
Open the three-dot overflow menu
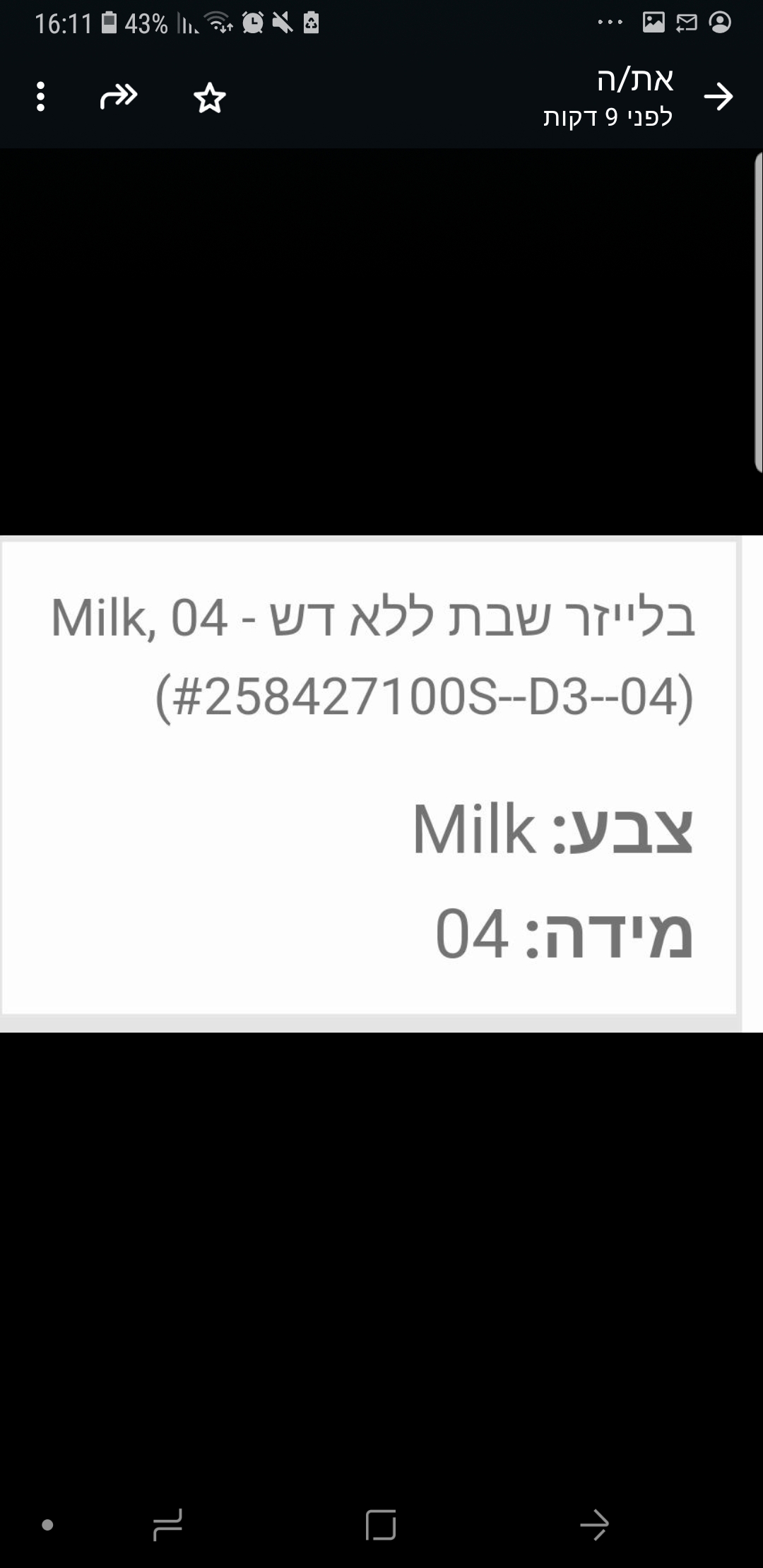[40, 97]
